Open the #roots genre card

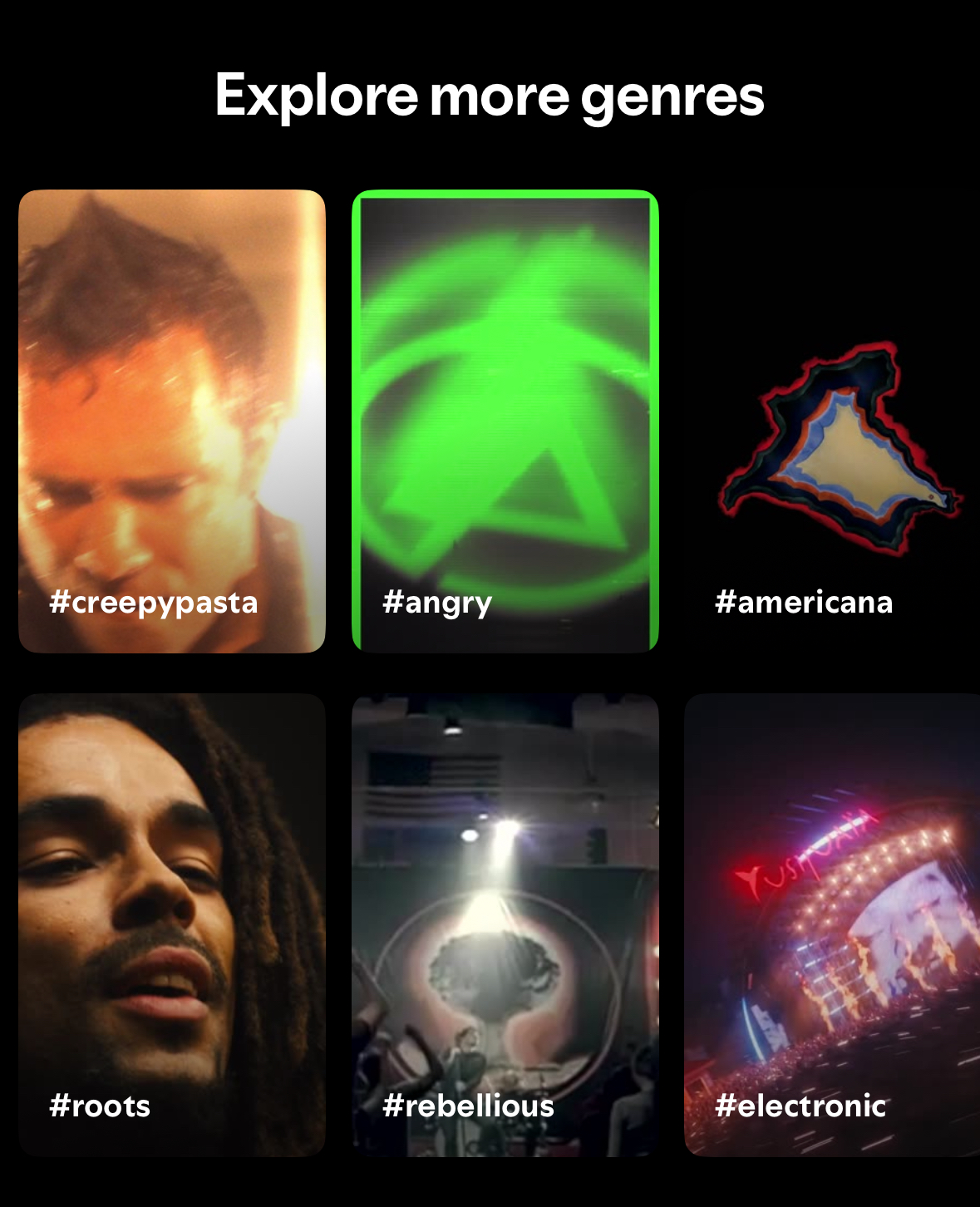pos(171,924)
